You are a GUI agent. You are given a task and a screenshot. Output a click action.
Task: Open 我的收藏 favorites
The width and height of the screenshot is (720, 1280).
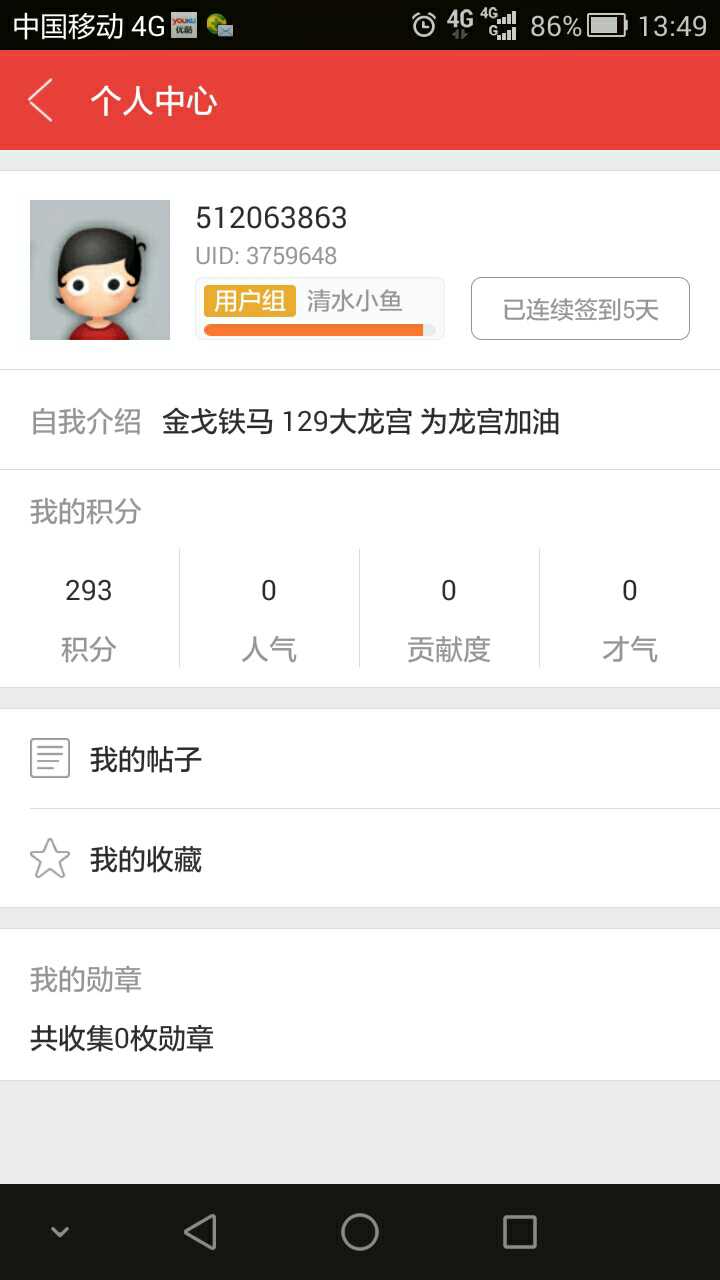pos(360,859)
